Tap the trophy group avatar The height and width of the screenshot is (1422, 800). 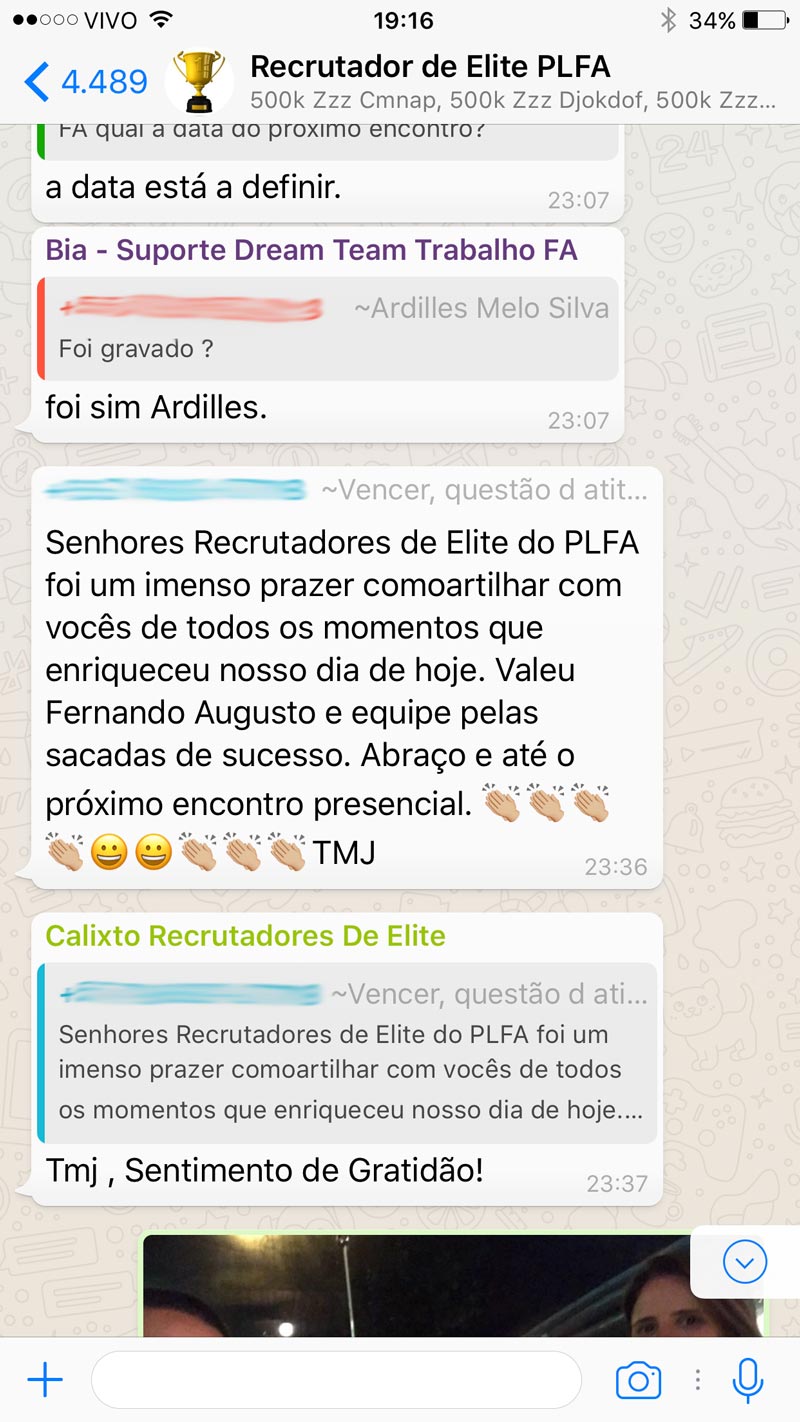coord(199,82)
